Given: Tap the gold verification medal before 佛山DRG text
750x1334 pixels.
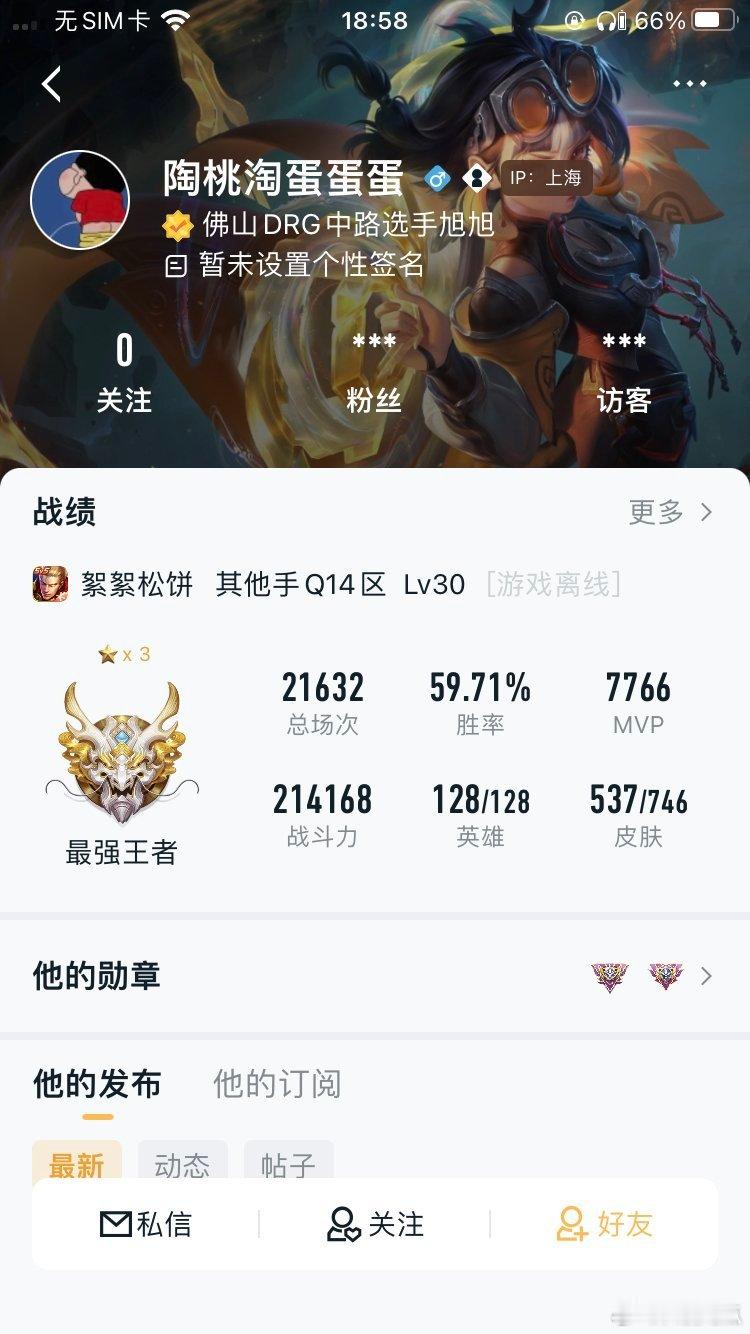Looking at the screenshot, I should [177, 226].
